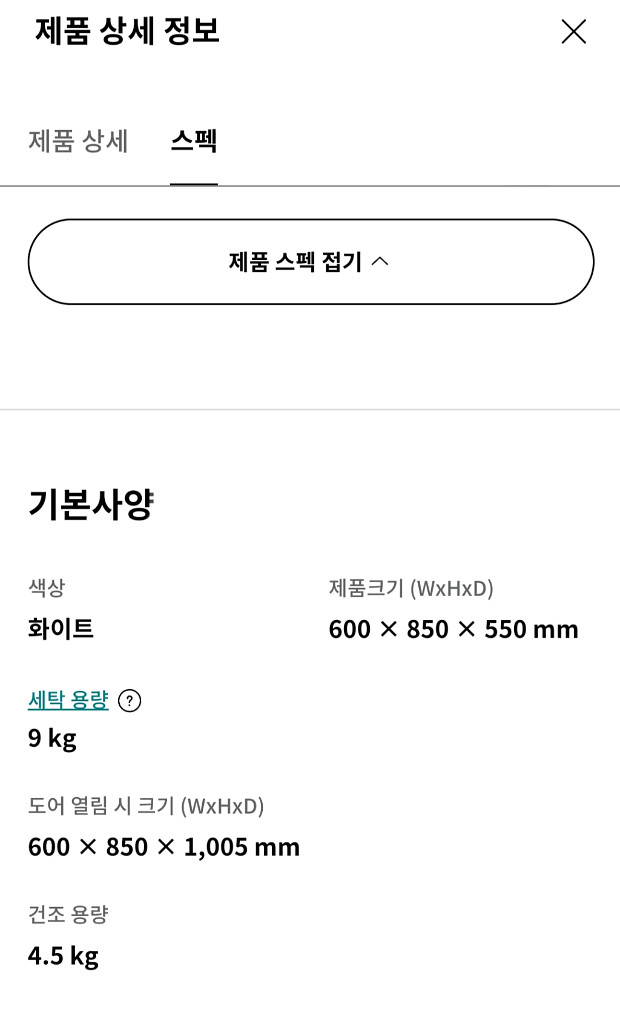Open the 세탁 용량 link
The height and width of the screenshot is (1024, 620).
click(68, 700)
